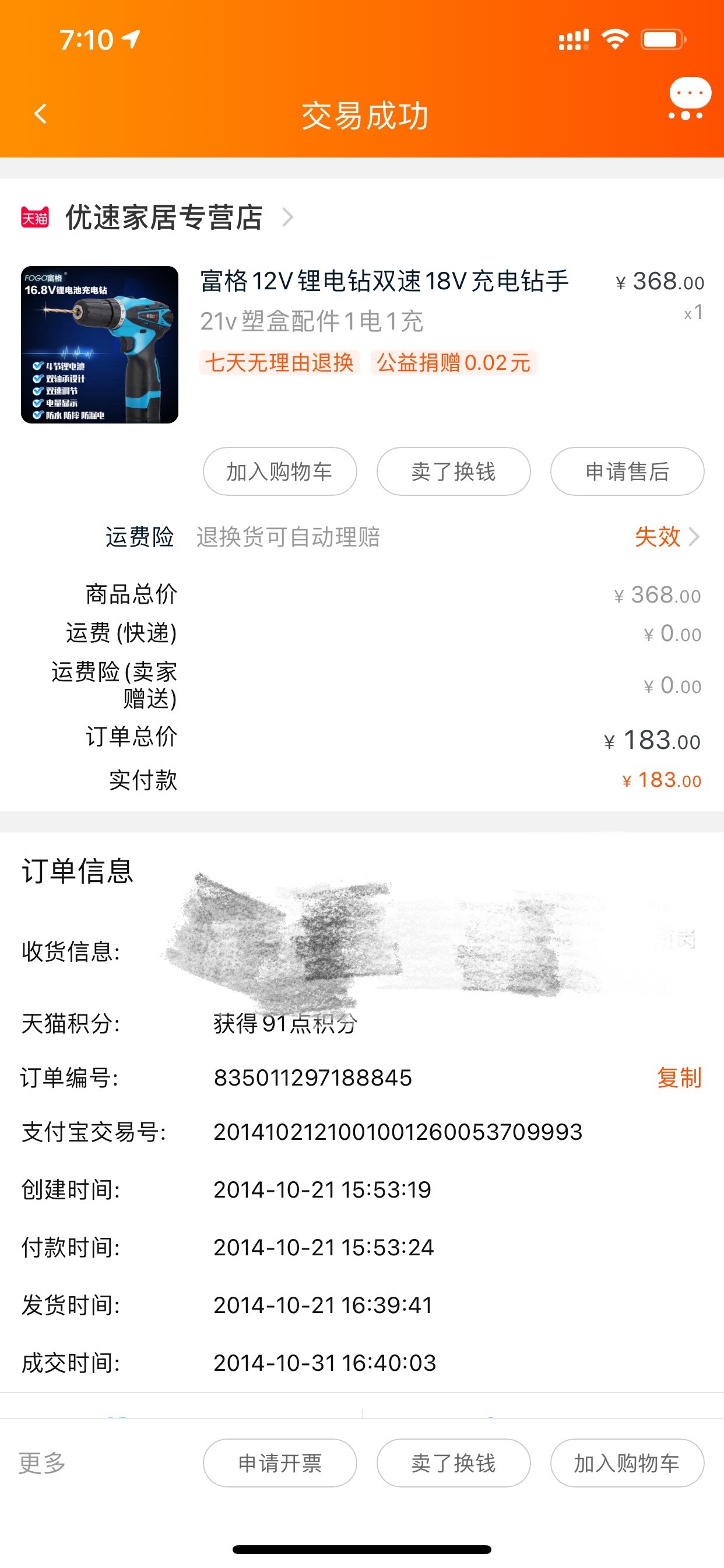
Task: Open the chat bubble messages icon
Action: (688, 99)
